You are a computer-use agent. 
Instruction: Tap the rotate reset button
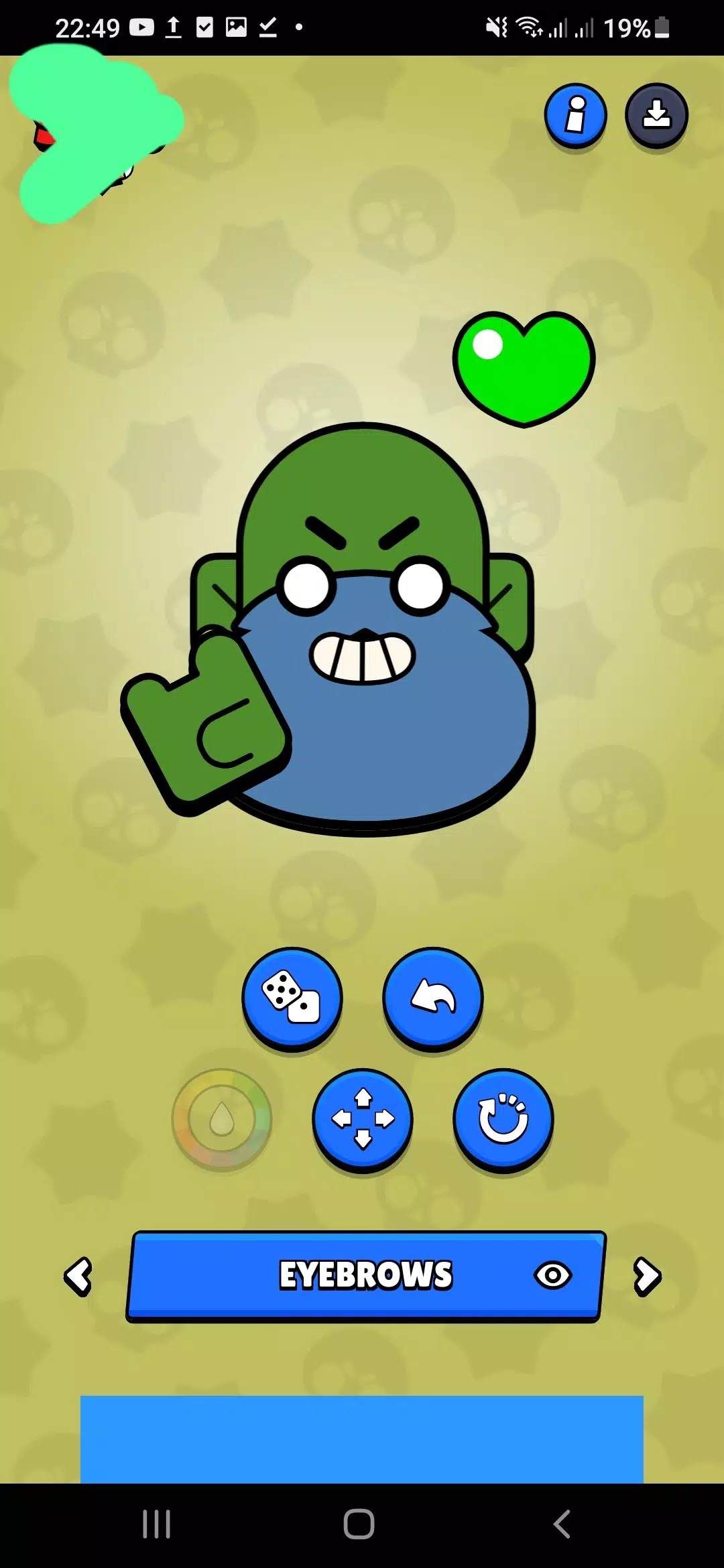(503, 1118)
